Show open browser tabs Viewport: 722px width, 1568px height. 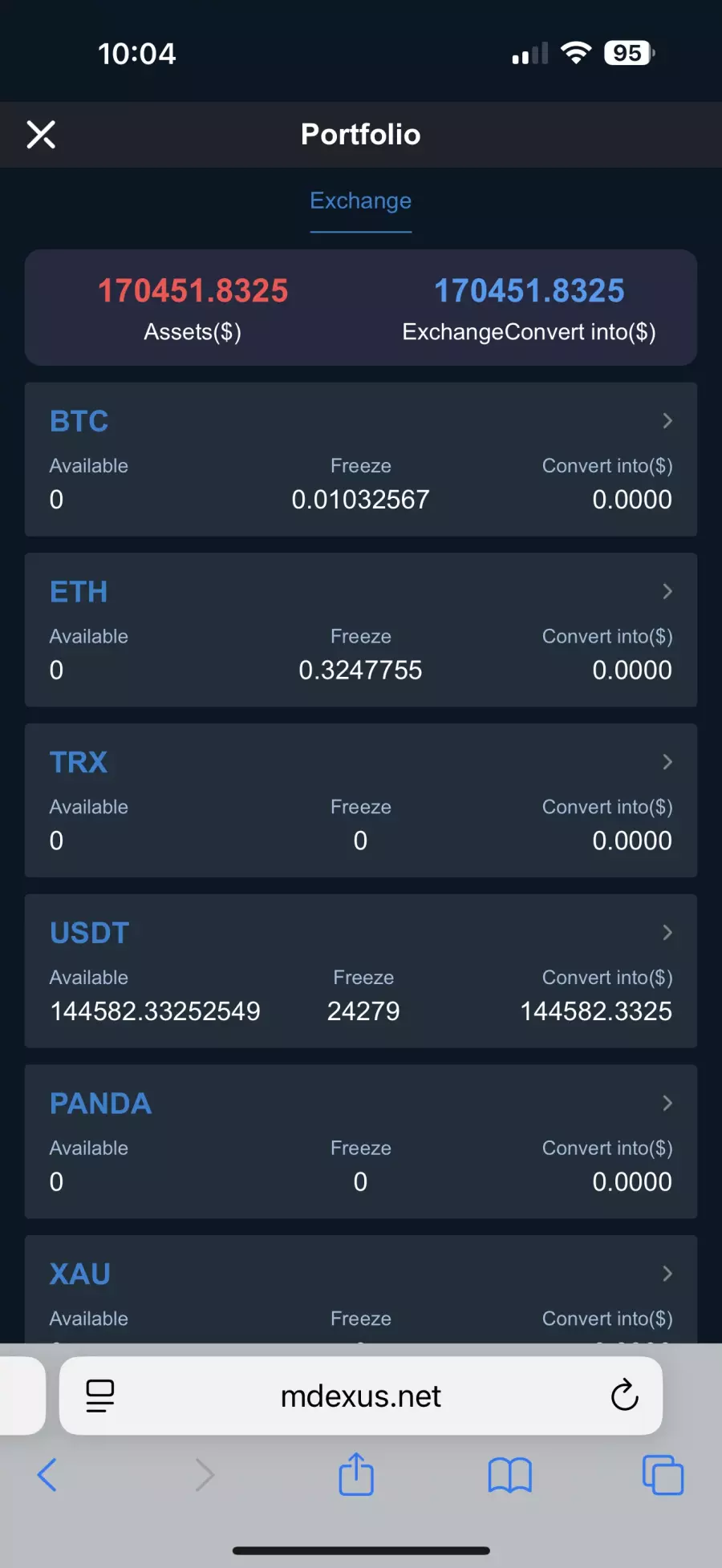click(663, 1475)
